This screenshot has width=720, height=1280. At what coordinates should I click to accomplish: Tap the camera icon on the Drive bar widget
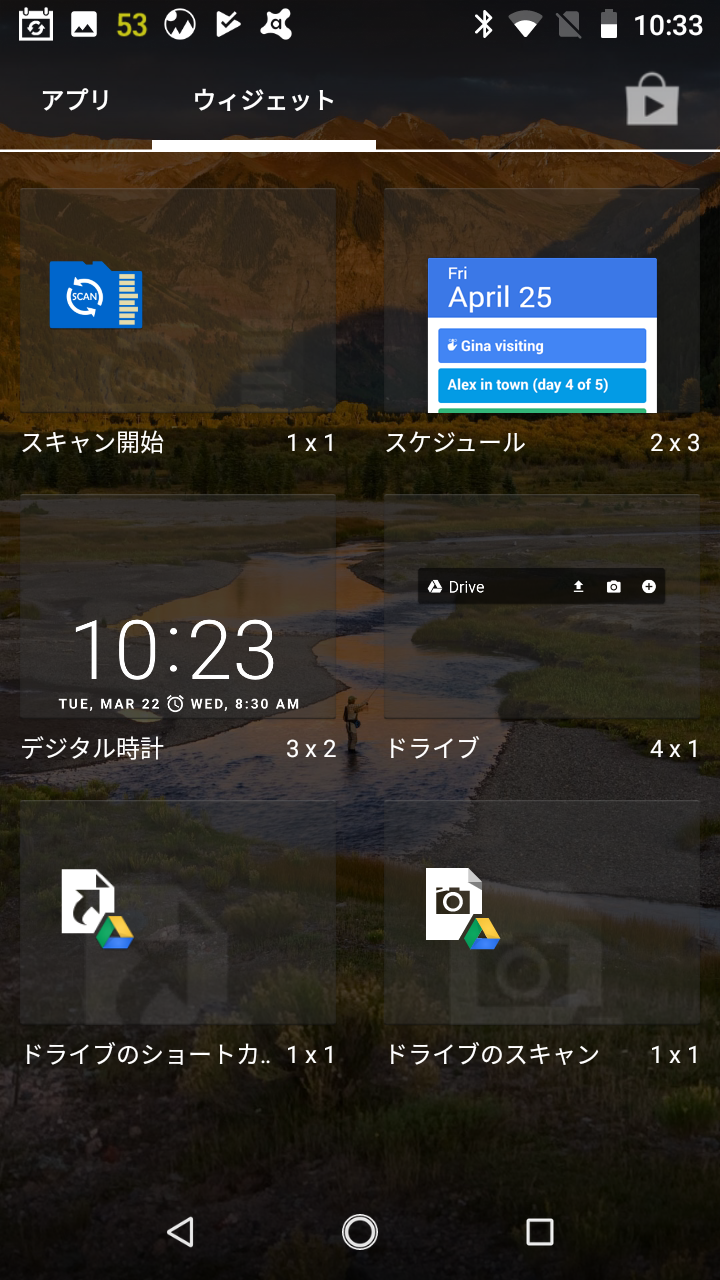[614, 586]
